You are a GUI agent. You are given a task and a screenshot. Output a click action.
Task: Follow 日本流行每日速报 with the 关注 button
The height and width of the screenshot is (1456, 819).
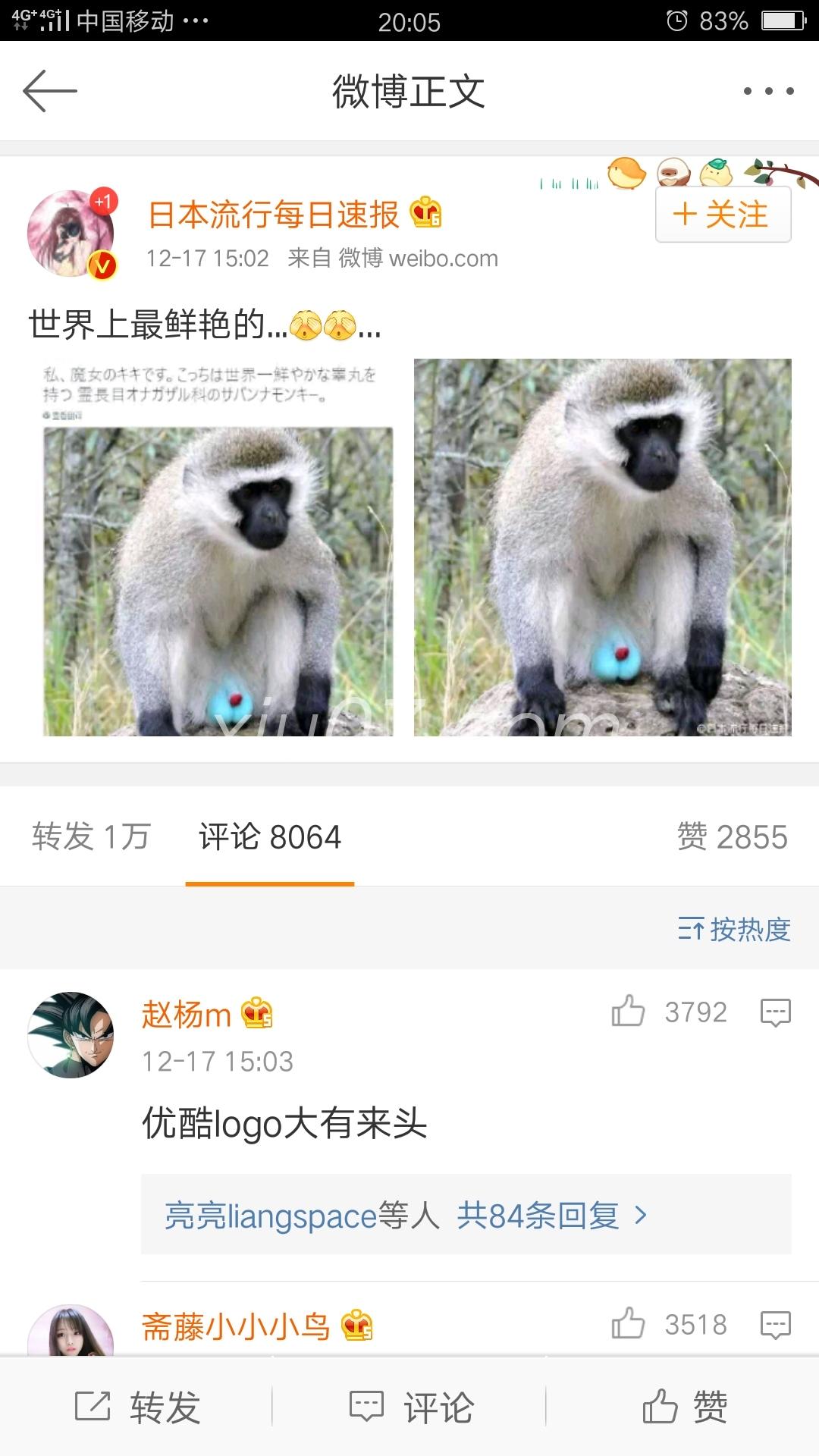pos(723,215)
